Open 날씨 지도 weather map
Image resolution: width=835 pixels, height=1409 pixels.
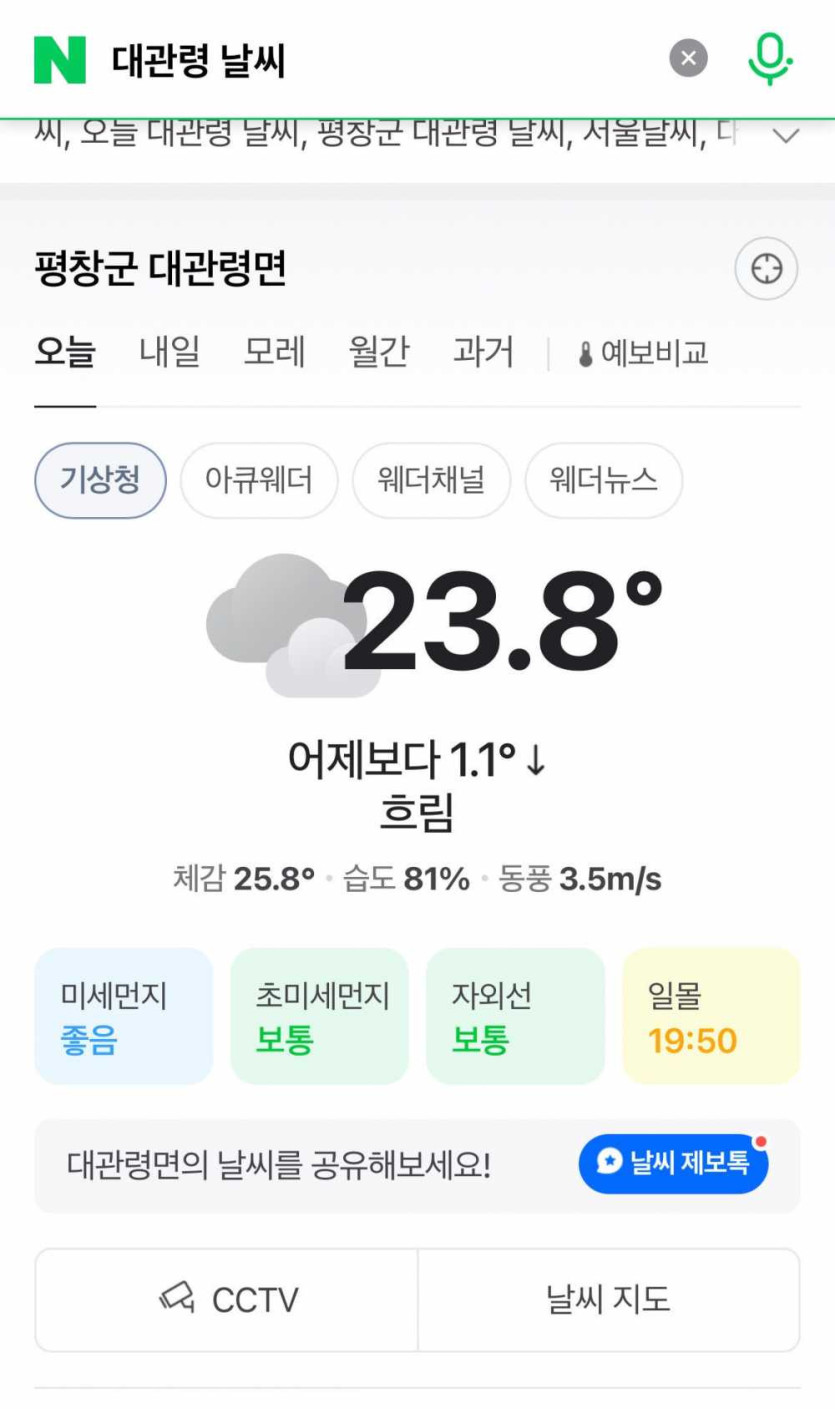[x=608, y=1300]
